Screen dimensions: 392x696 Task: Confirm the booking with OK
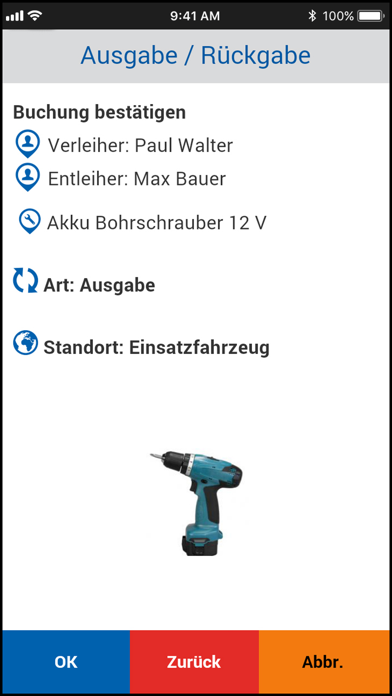pos(66,662)
